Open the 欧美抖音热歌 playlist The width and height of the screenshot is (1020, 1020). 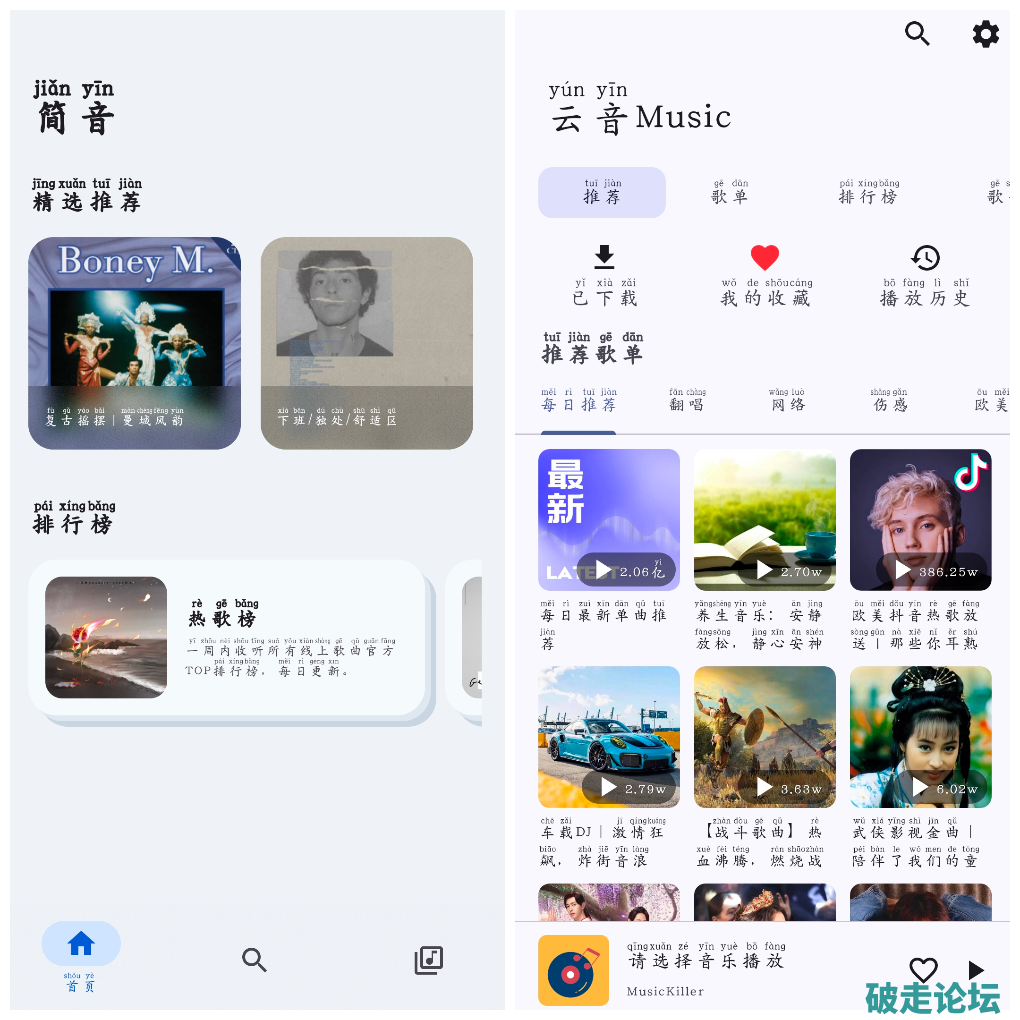pos(920,520)
